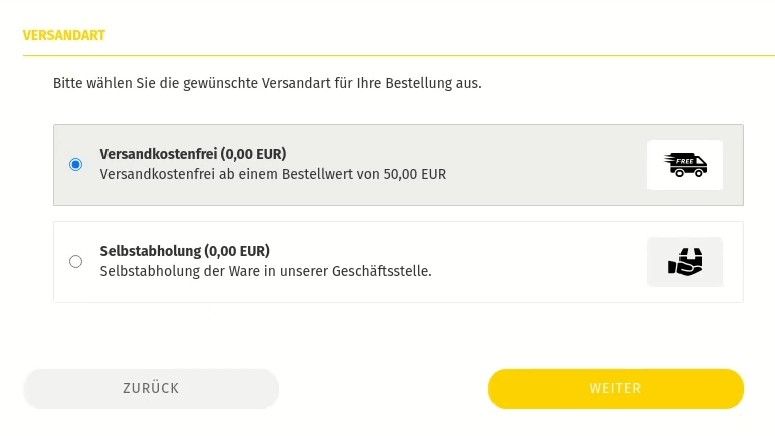Select the Versandkostenfrei shipping option
The height and width of the screenshot is (436, 775).
76,164
